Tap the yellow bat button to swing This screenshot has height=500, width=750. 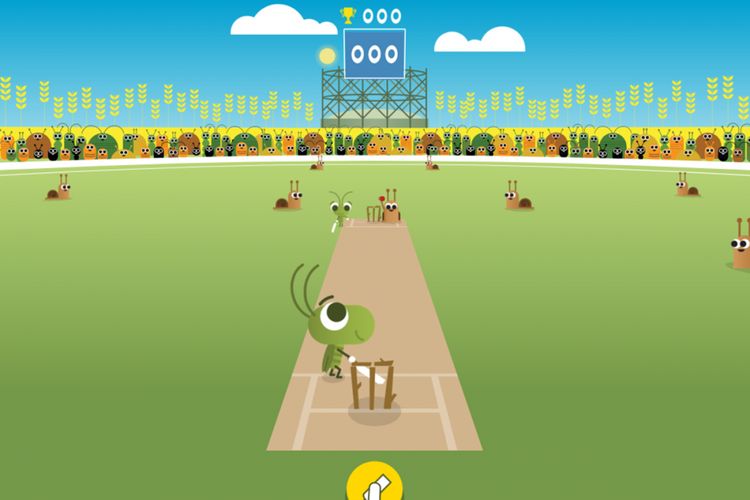click(374, 484)
